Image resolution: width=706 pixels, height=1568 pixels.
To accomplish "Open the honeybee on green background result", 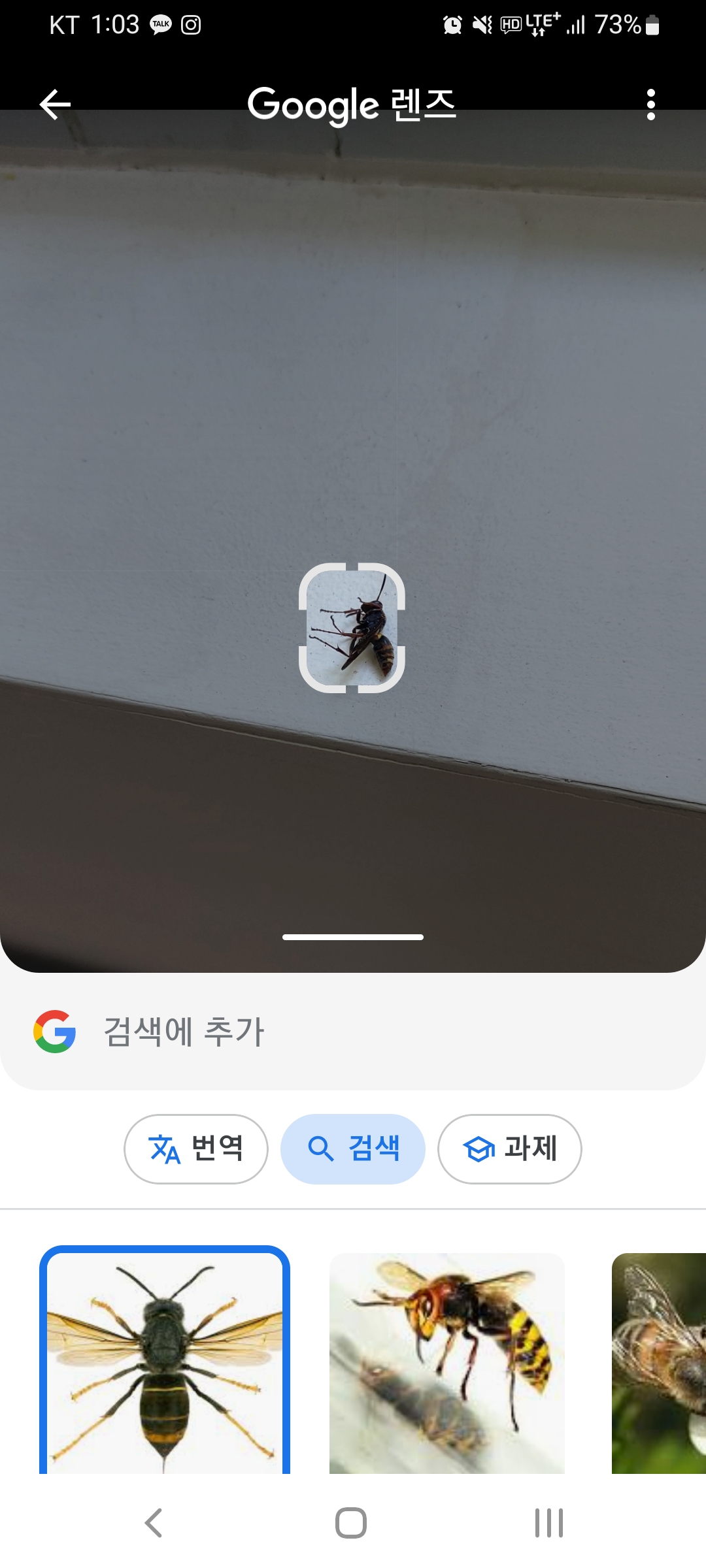I will coord(659,1362).
